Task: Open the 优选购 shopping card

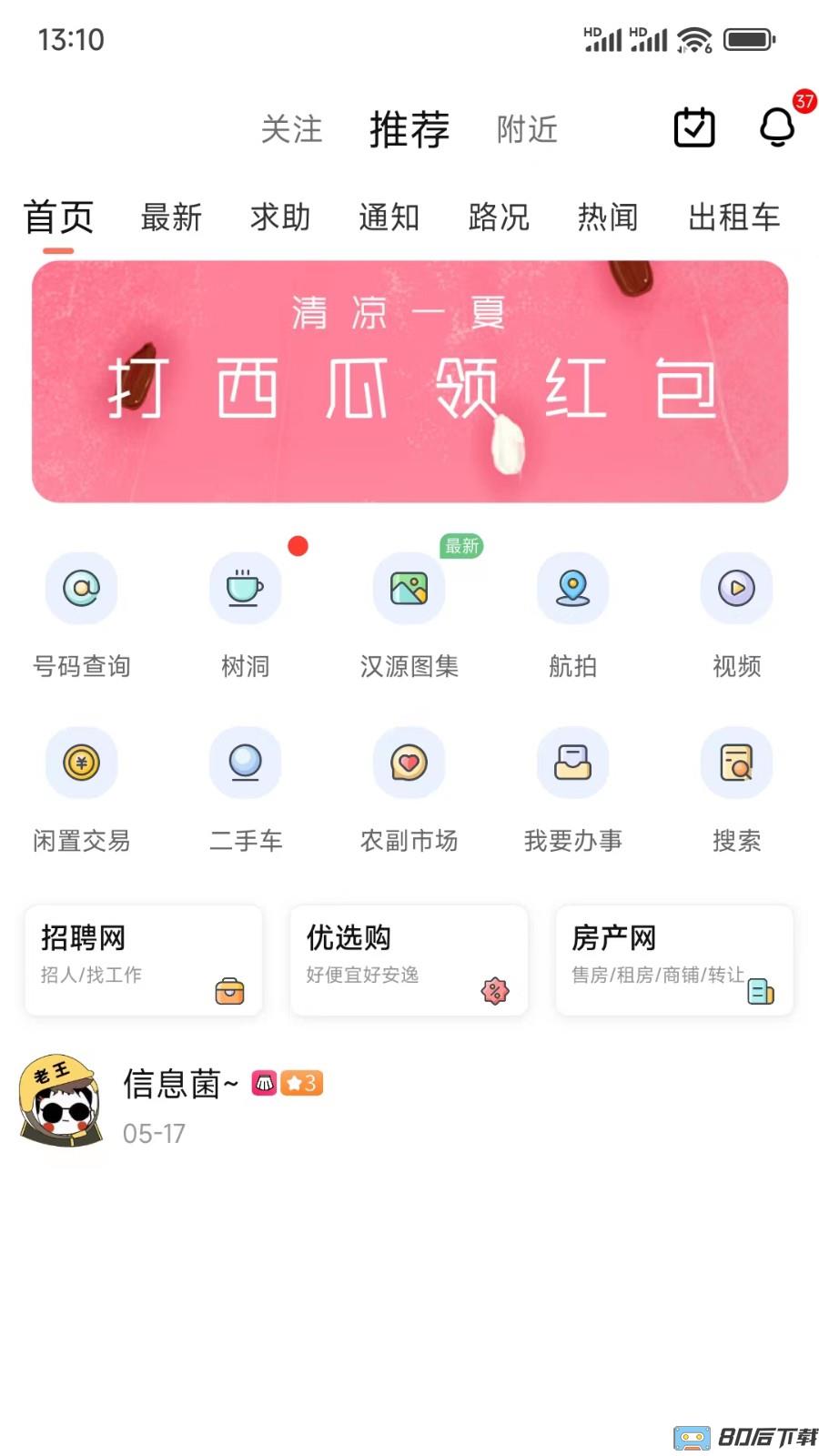Action: [408, 959]
